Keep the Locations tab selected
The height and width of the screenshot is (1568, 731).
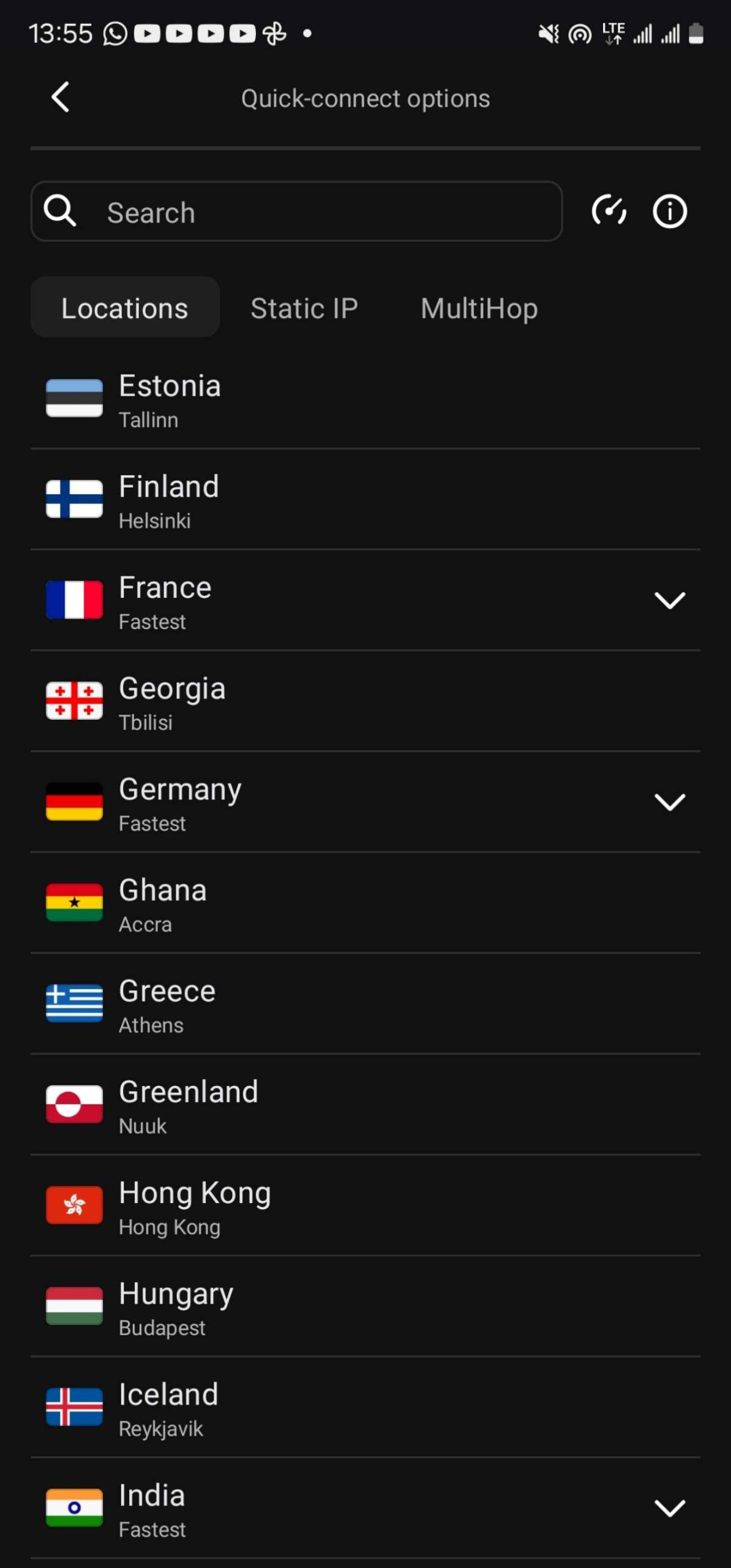coord(125,307)
